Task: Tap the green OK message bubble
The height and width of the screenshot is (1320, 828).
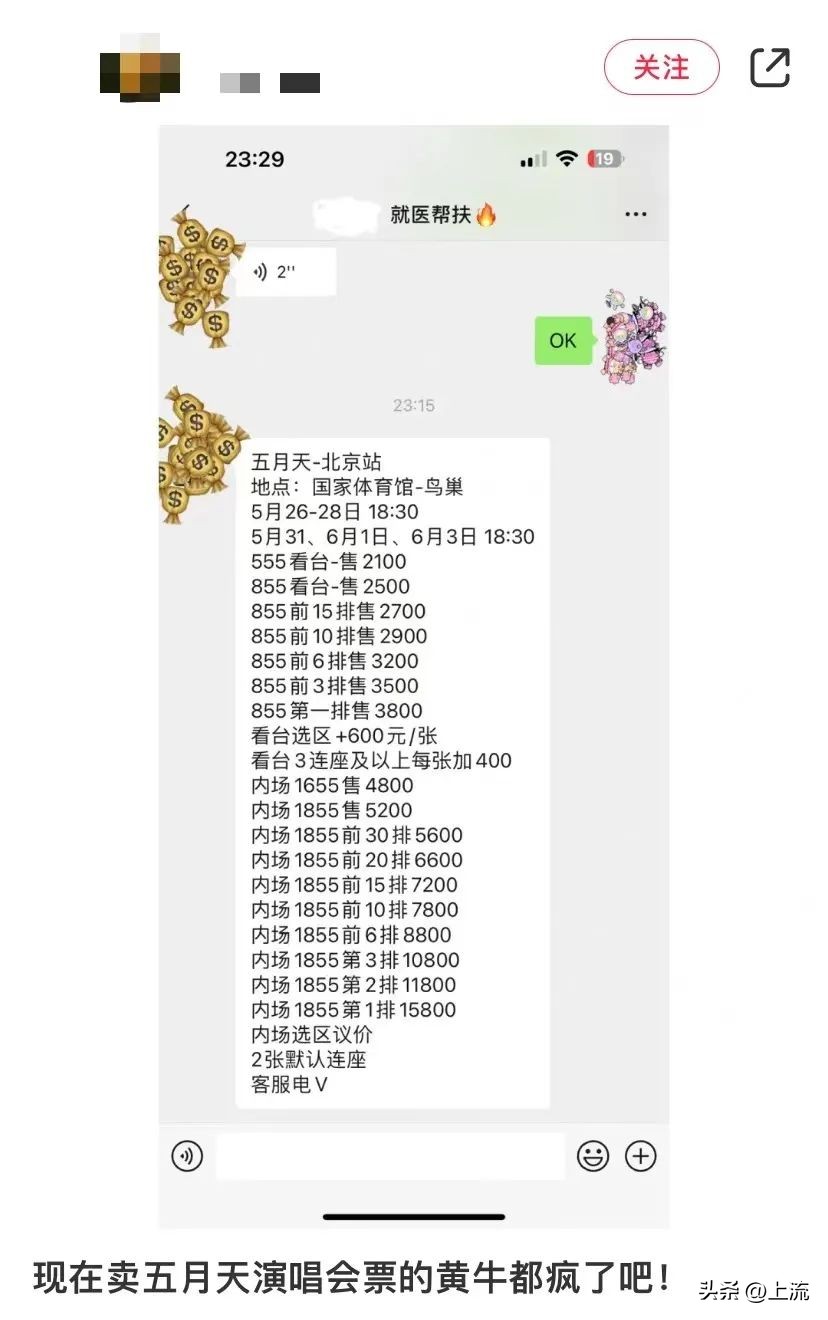Action: click(x=562, y=340)
